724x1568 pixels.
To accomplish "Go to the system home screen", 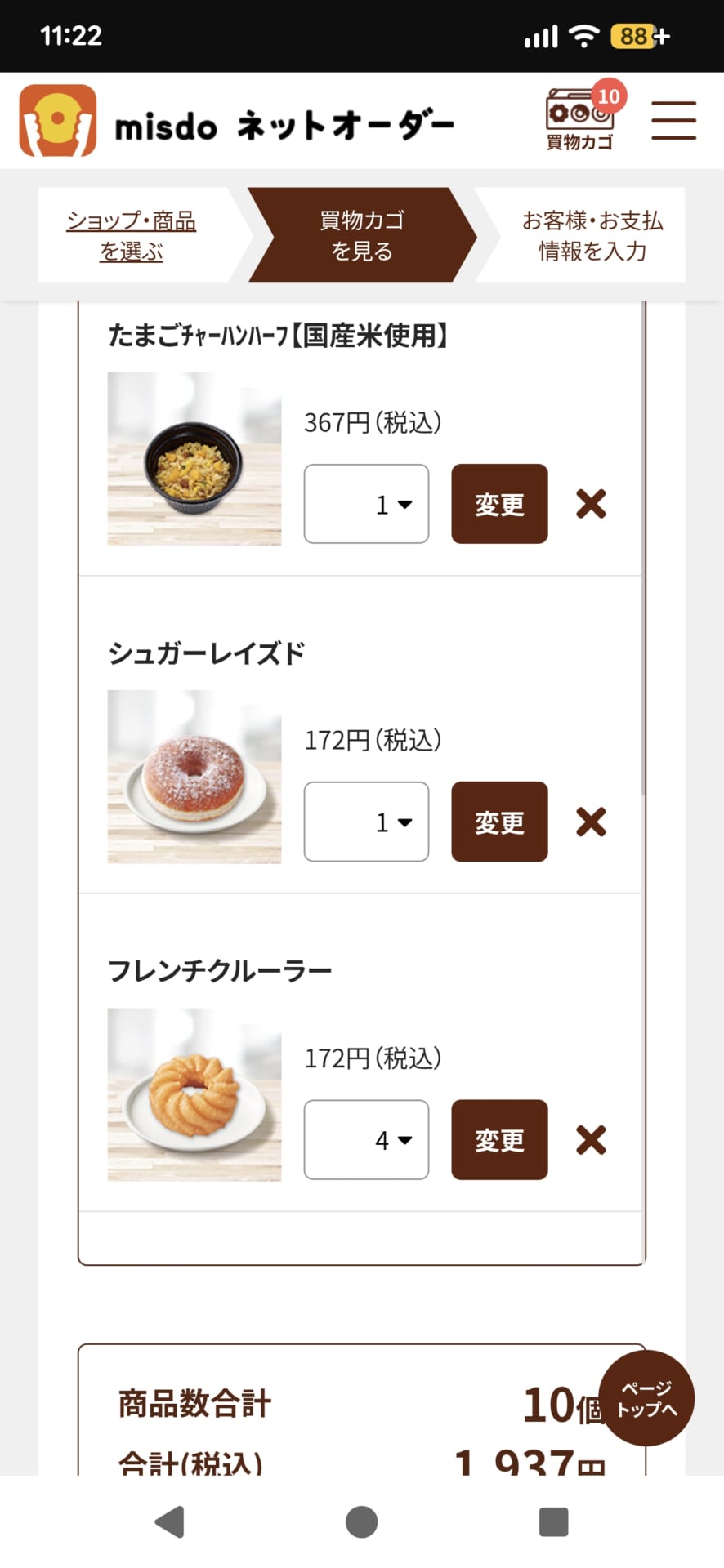I will click(362, 1522).
